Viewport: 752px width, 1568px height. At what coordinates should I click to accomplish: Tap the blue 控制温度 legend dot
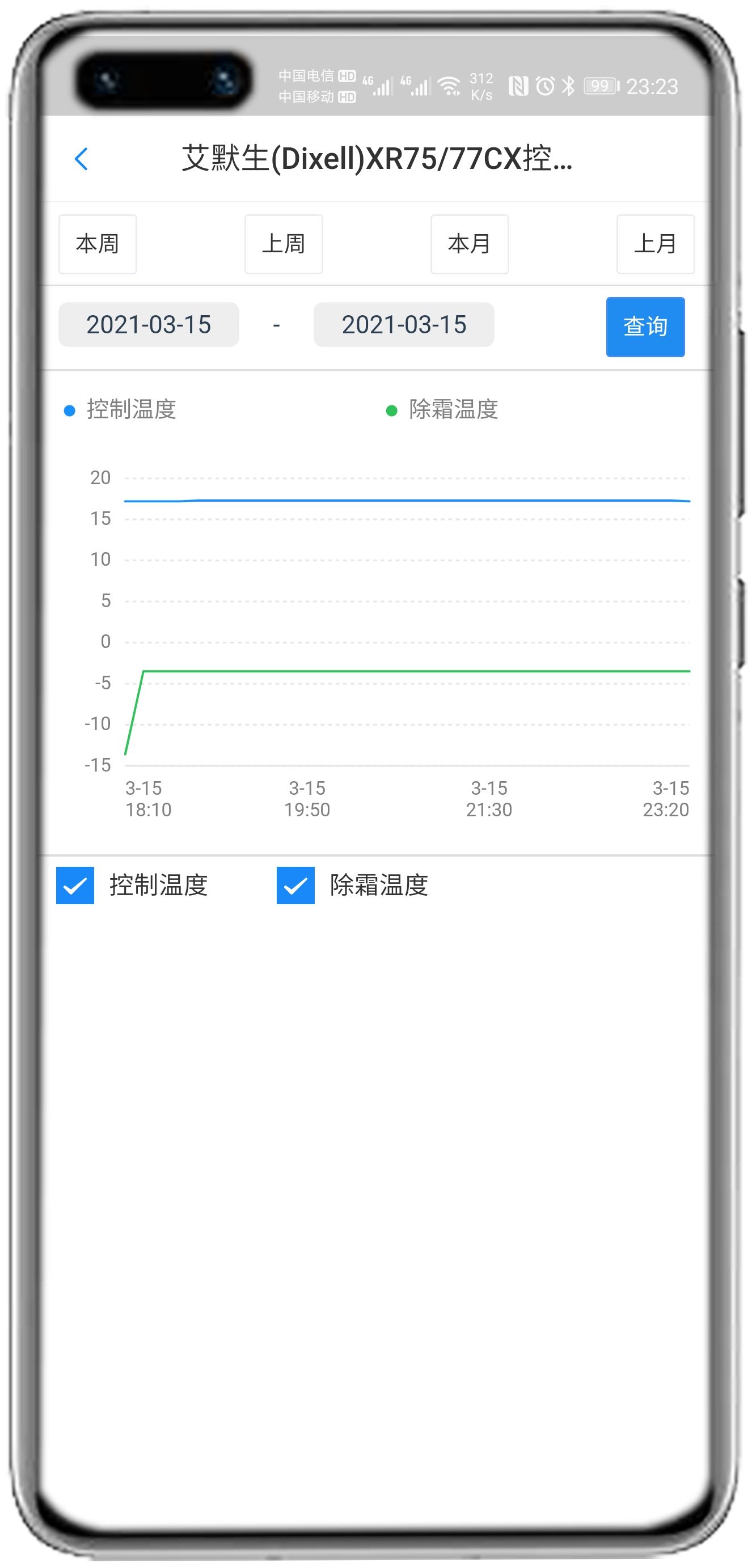click(x=70, y=411)
